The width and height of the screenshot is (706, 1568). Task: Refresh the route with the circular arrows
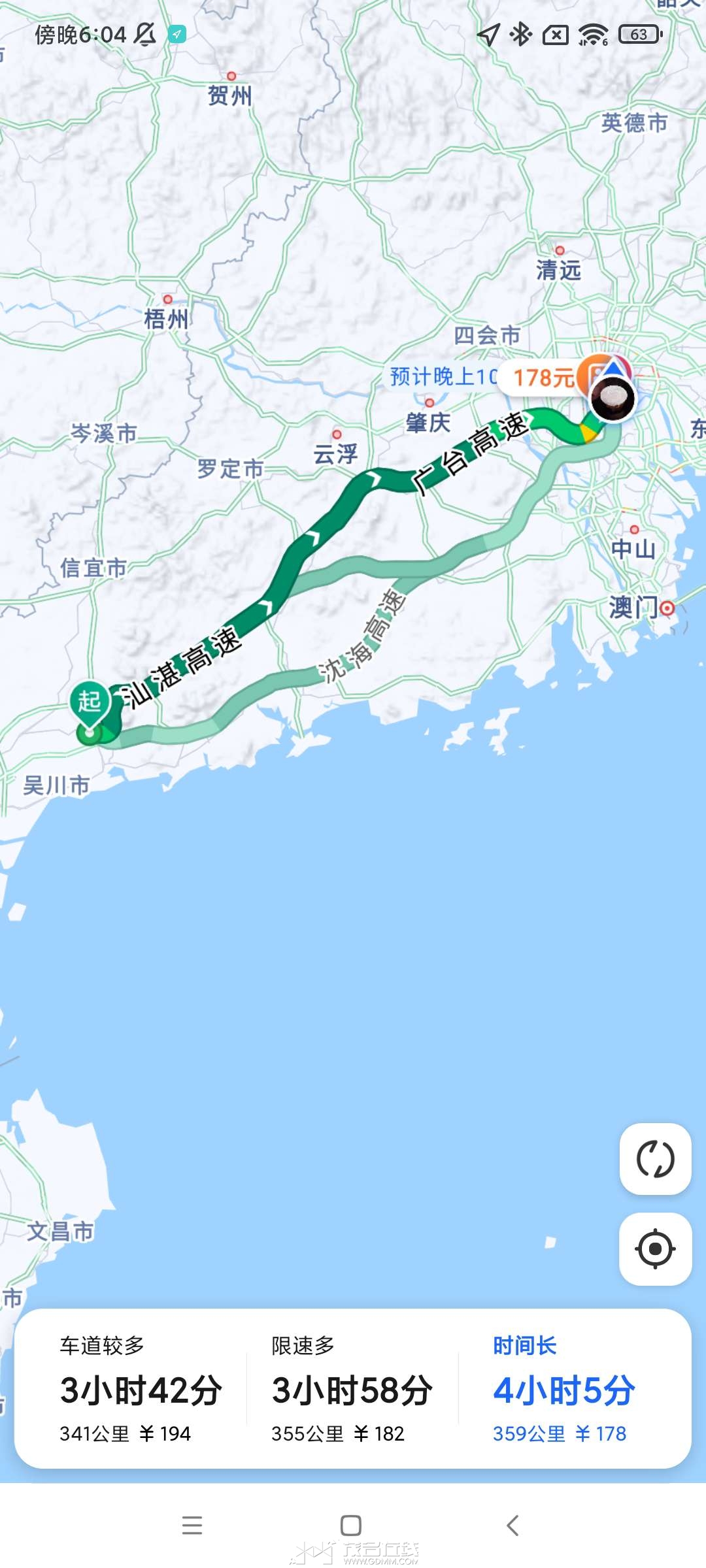[x=655, y=1159]
